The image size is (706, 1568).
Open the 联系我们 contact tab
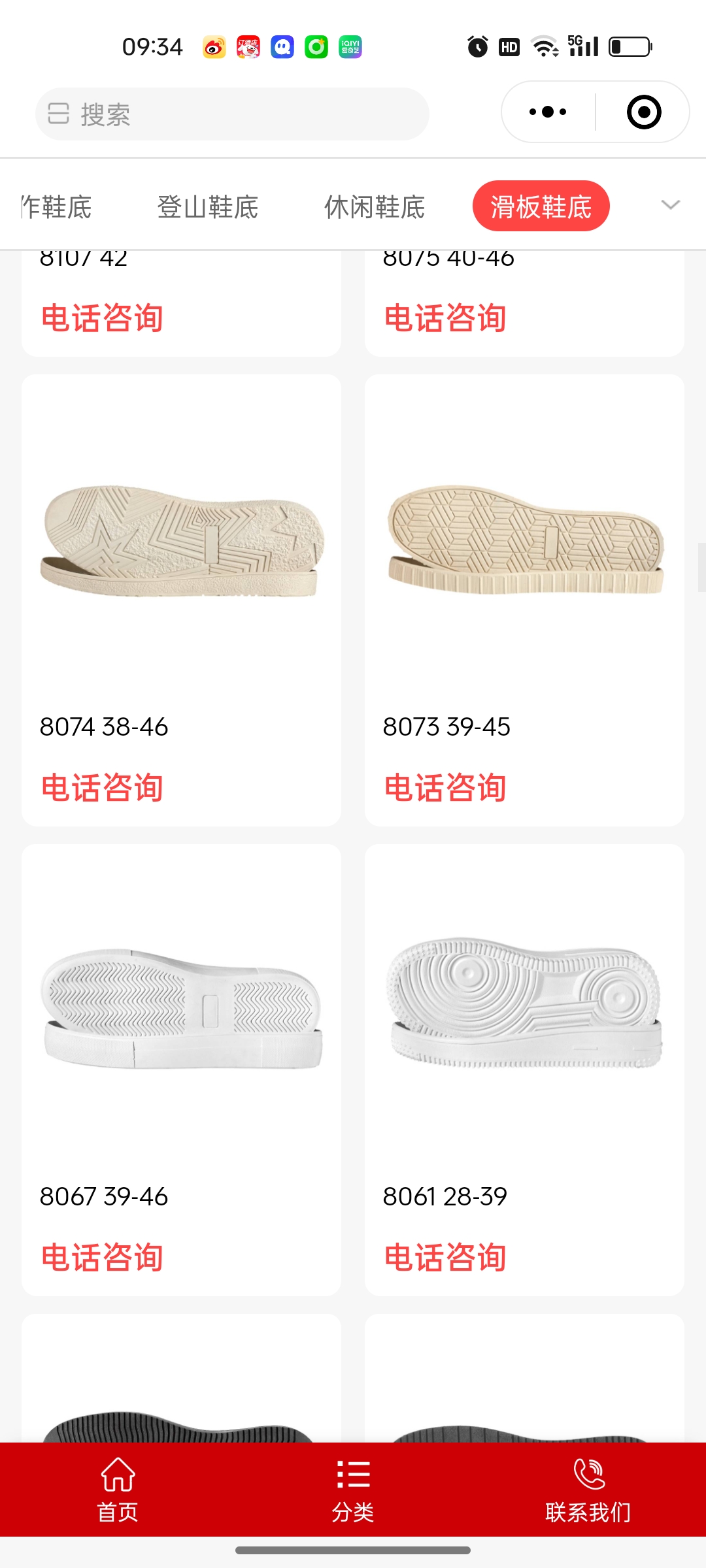(x=588, y=1490)
